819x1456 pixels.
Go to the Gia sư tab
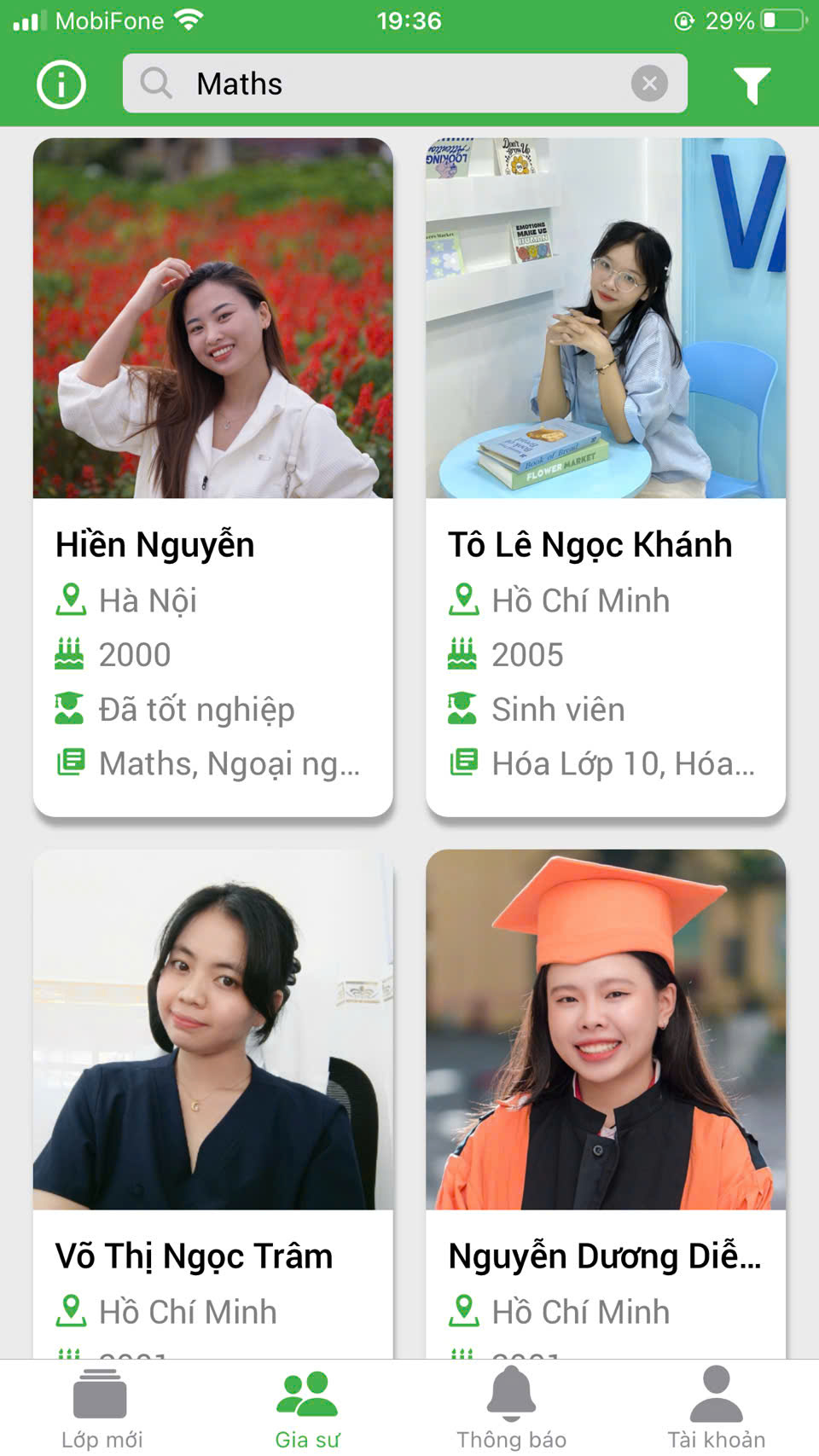(307, 1408)
